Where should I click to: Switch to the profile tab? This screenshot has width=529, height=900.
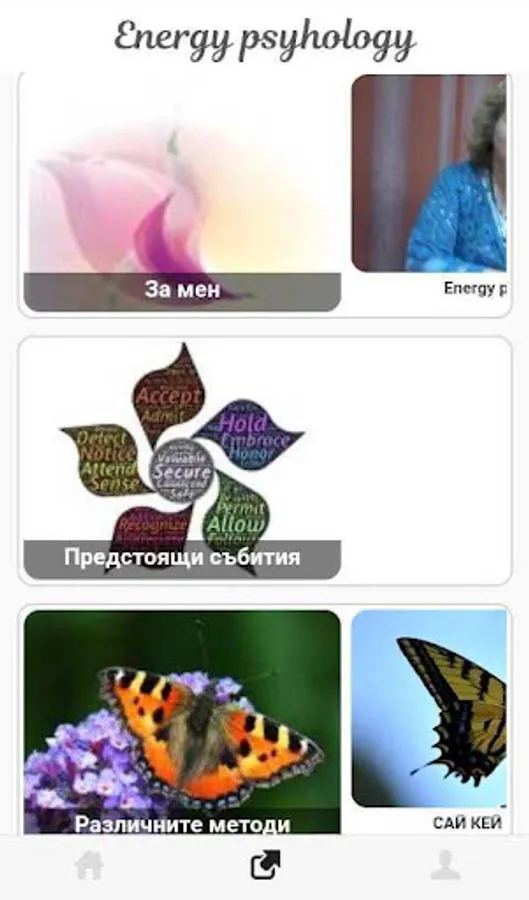click(x=445, y=866)
